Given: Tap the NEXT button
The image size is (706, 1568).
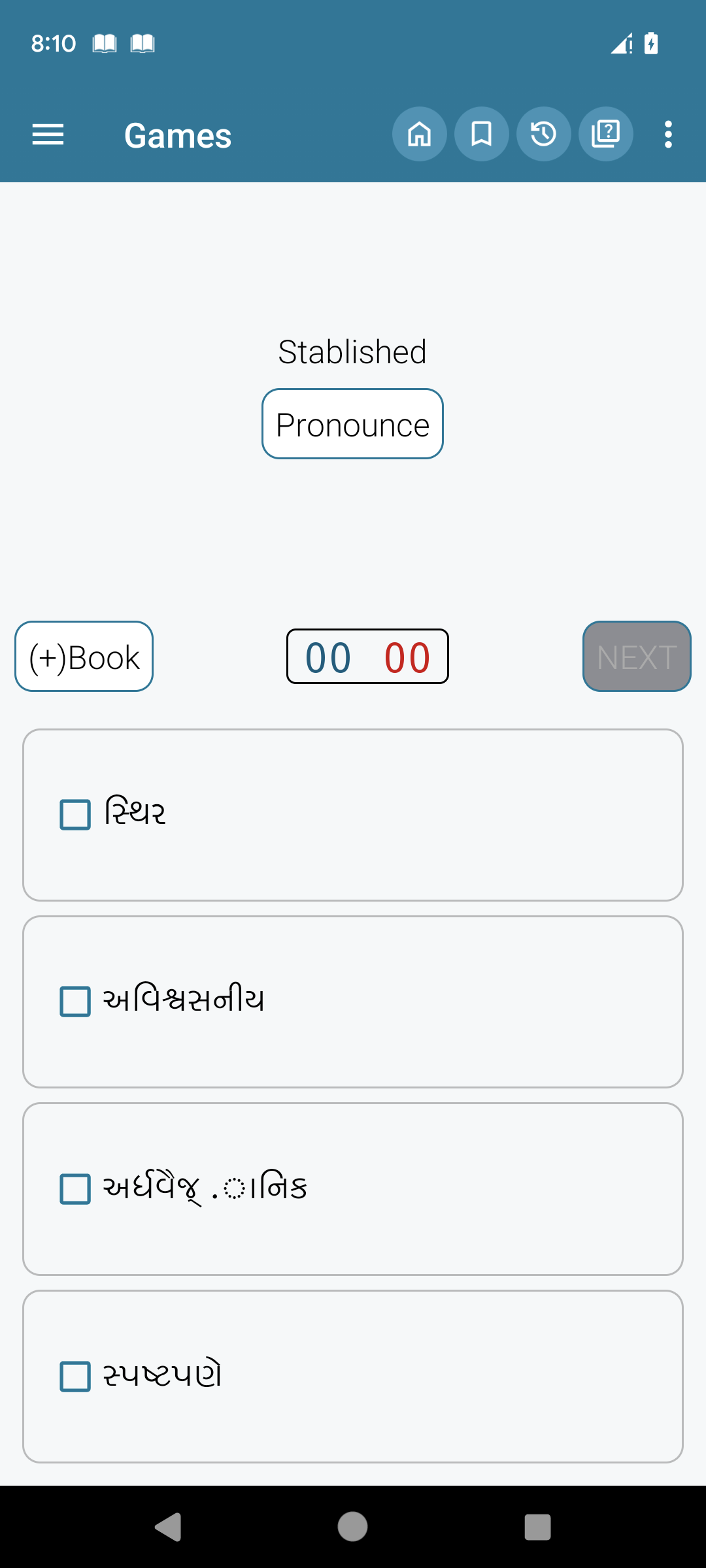Looking at the screenshot, I should pyautogui.click(x=636, y=657).
